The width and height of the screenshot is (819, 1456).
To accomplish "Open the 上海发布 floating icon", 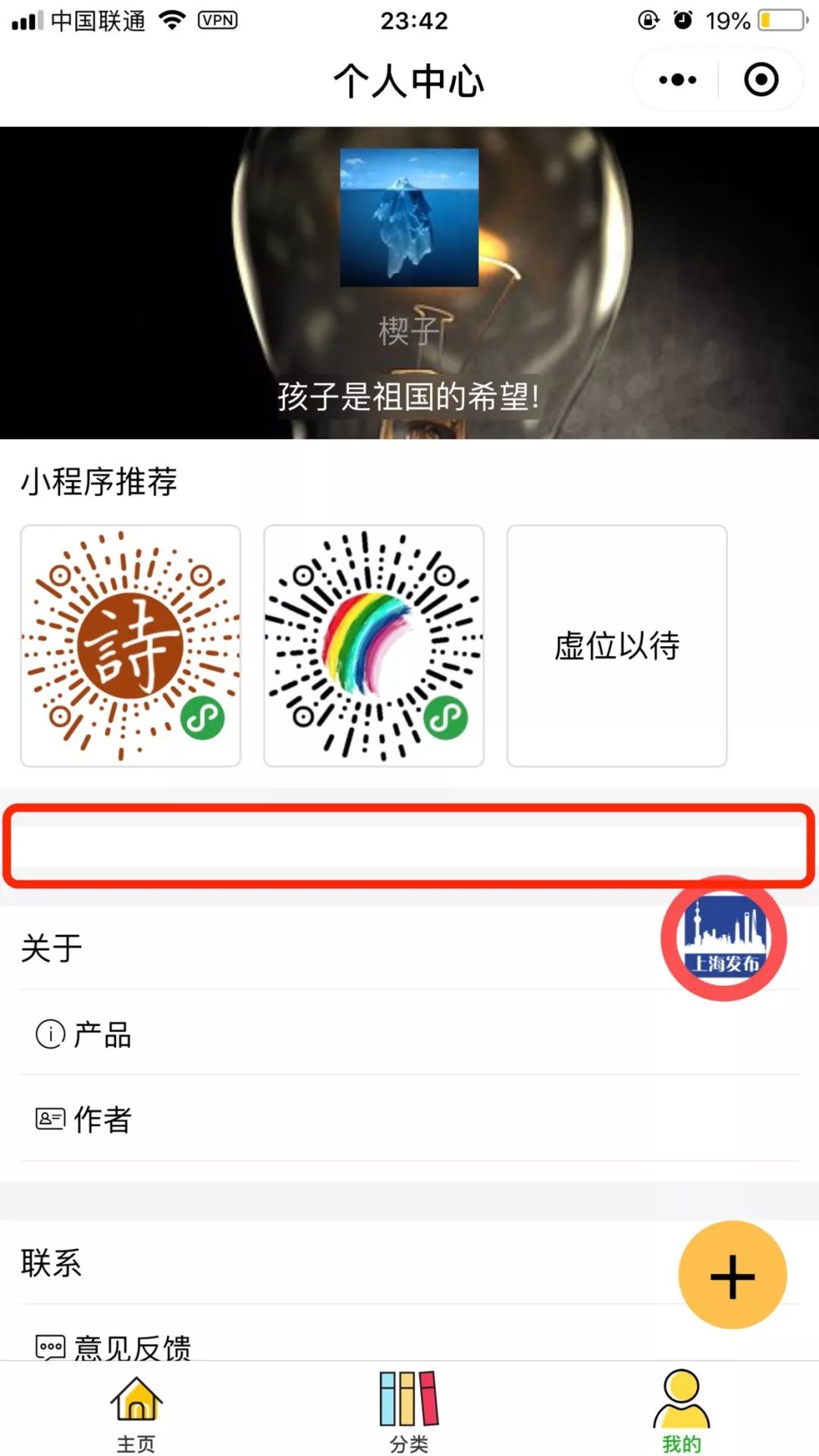I will coord(724,938).
